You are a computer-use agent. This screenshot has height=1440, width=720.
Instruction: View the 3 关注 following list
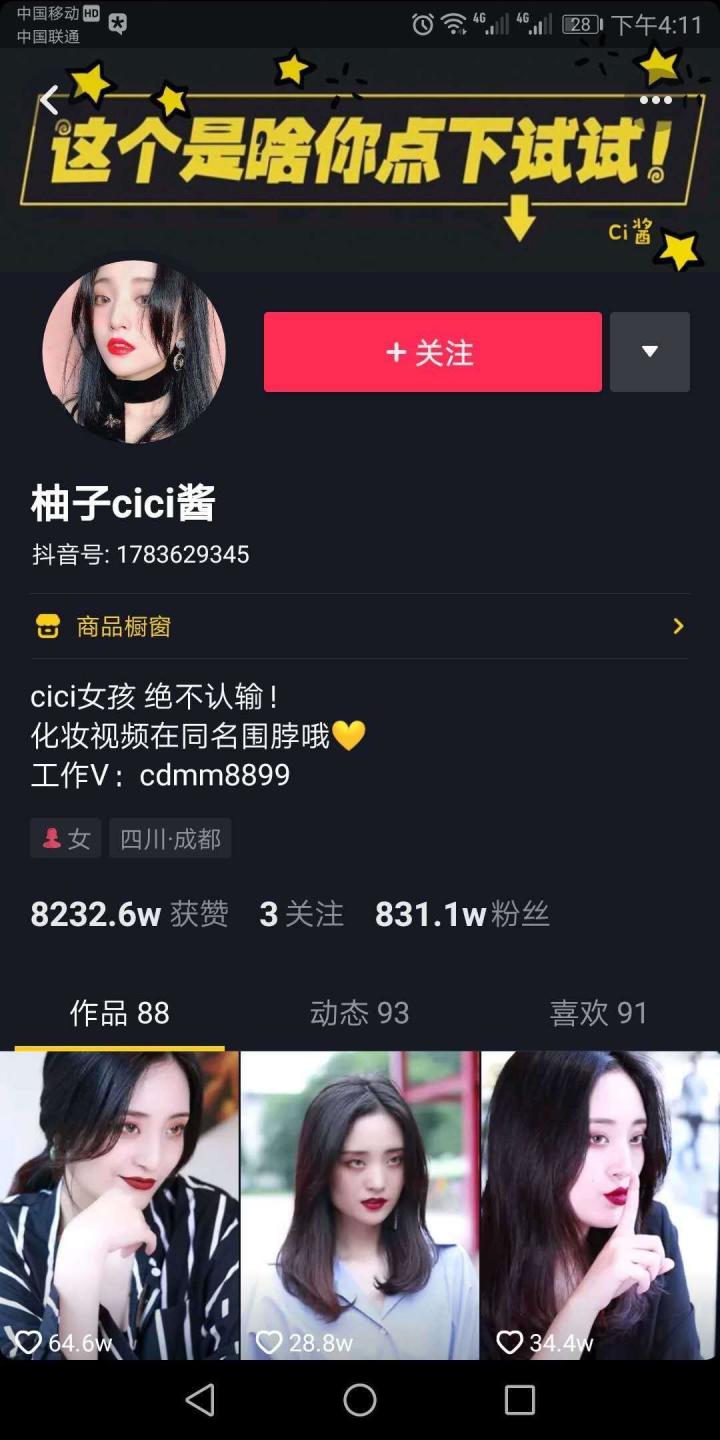[301, 914]
